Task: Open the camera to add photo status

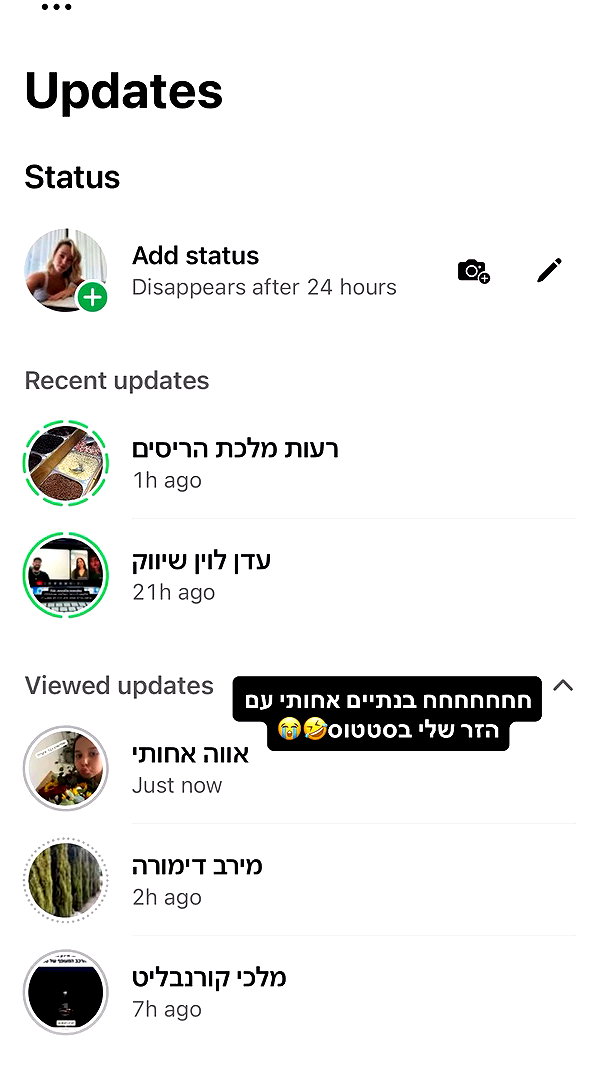Action: pyautogui.click(x=473, y=270)
